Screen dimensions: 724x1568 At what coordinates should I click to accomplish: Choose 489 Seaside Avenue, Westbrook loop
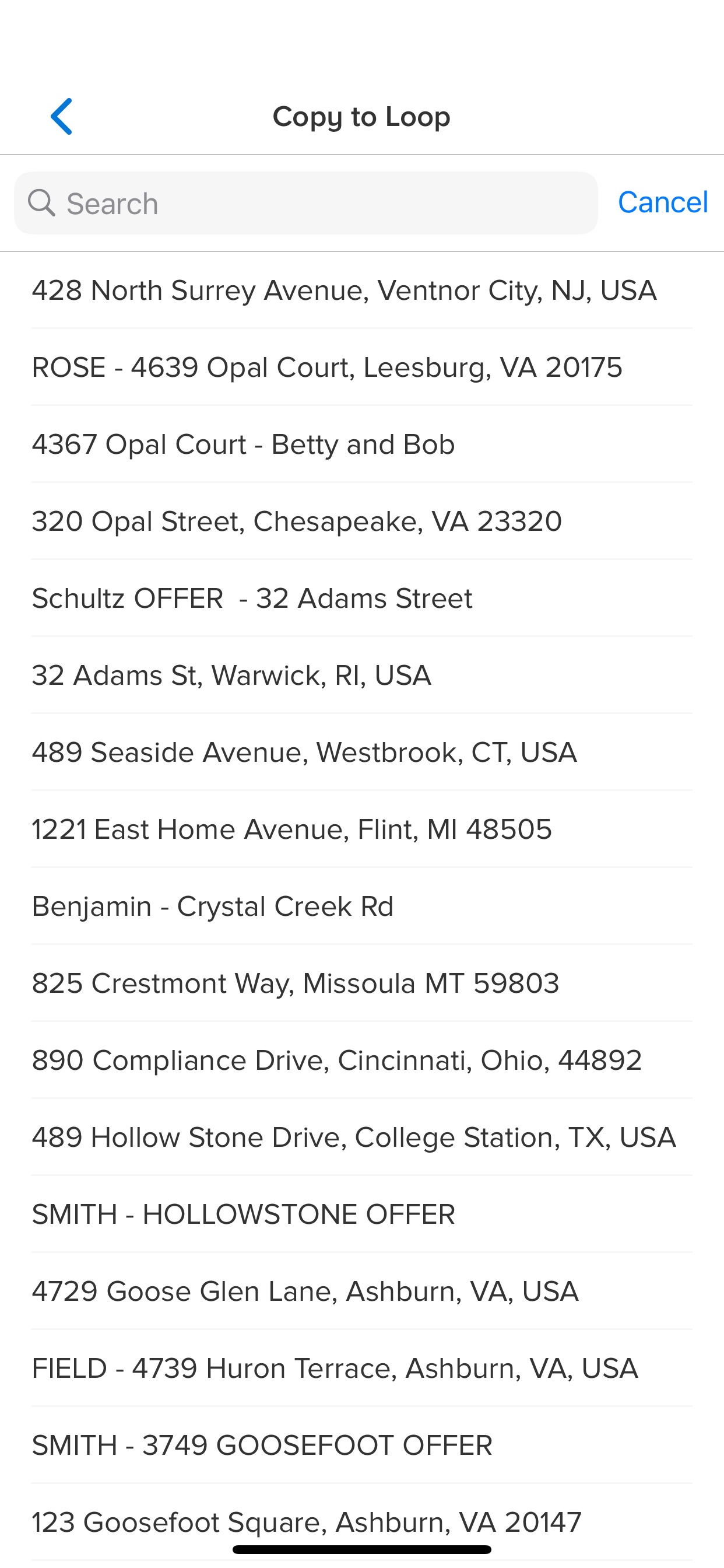tap(362, 752)
